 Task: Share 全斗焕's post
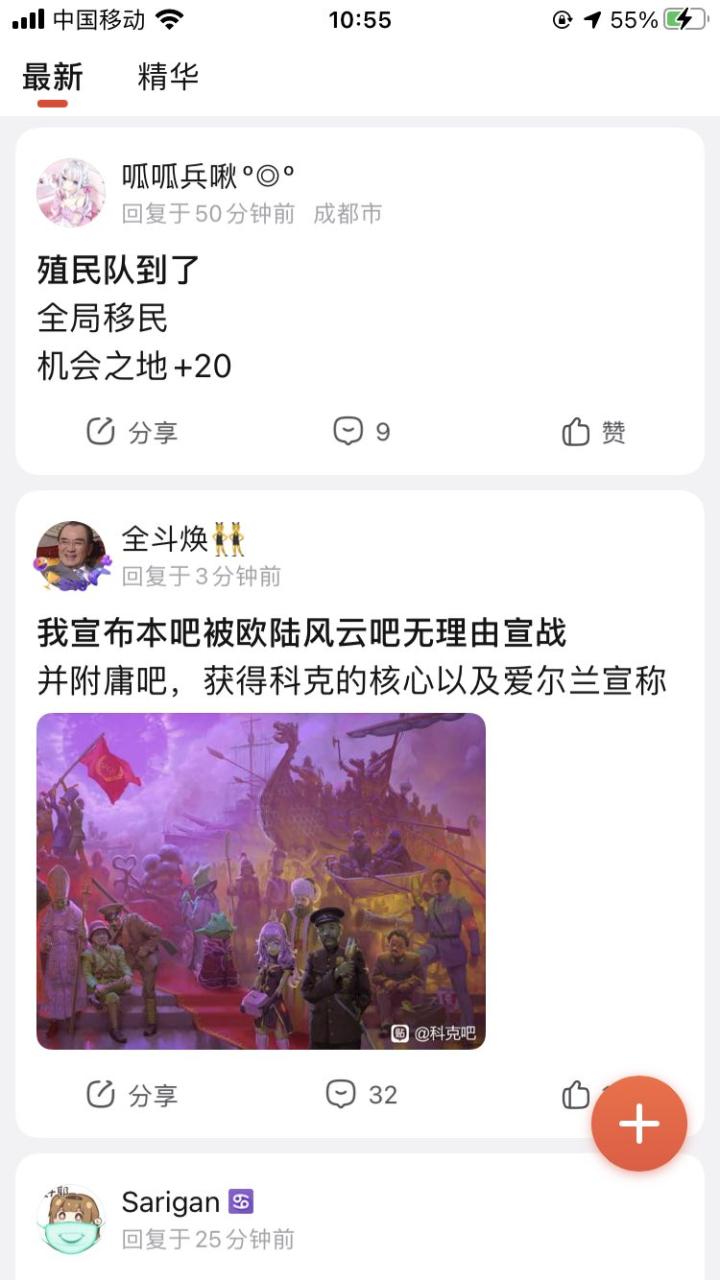[x=132, y=1095]
